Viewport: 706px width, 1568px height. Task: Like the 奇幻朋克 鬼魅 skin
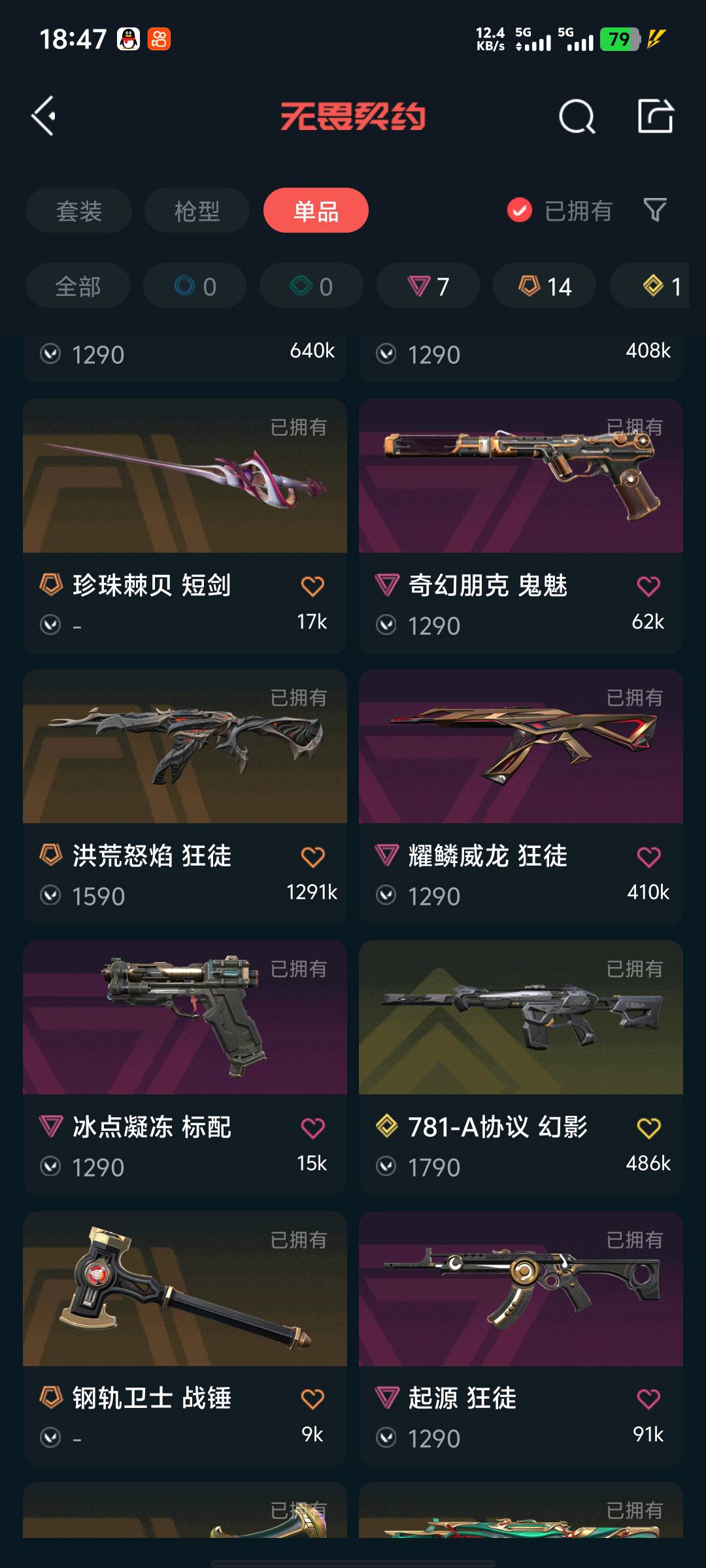point(648,586)
